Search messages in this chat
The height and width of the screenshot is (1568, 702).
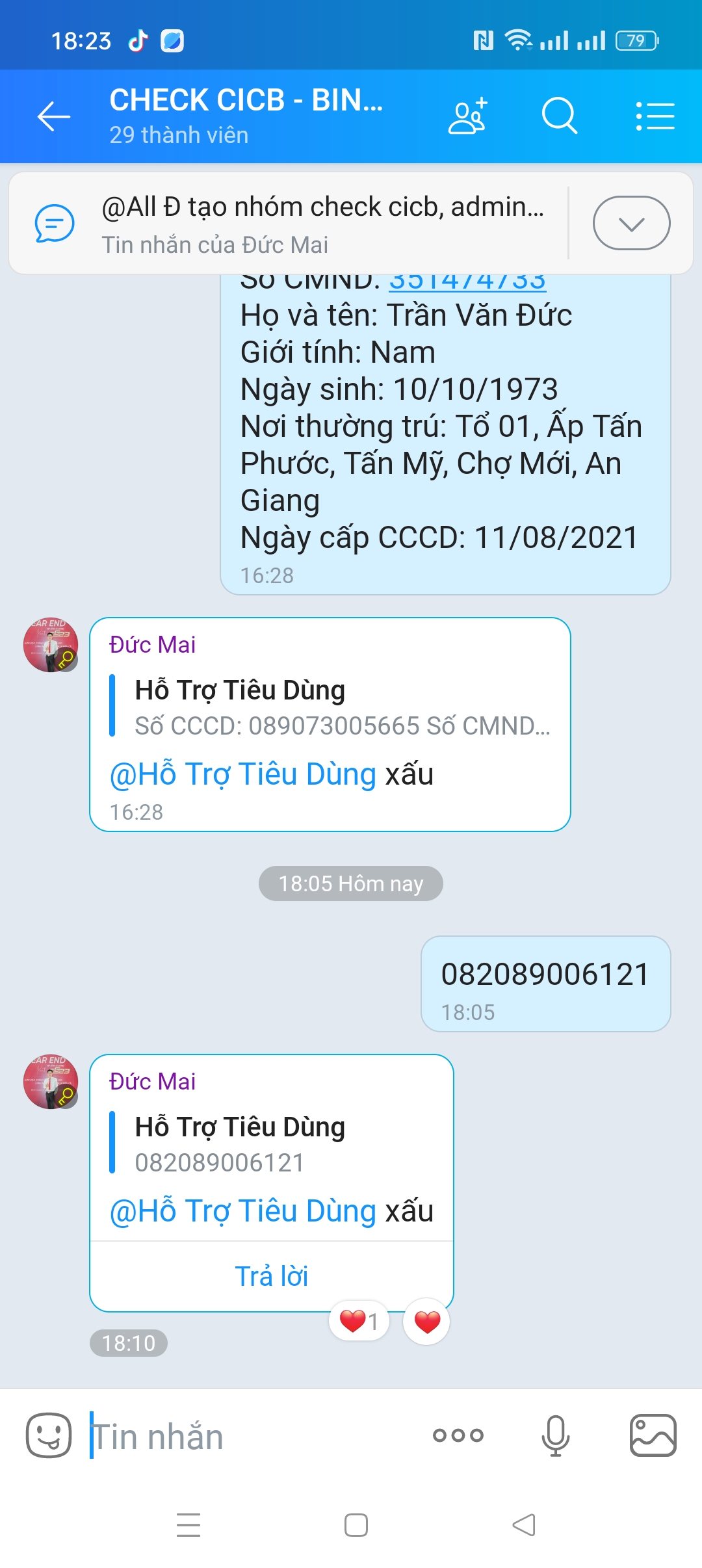tap(560, 116)
